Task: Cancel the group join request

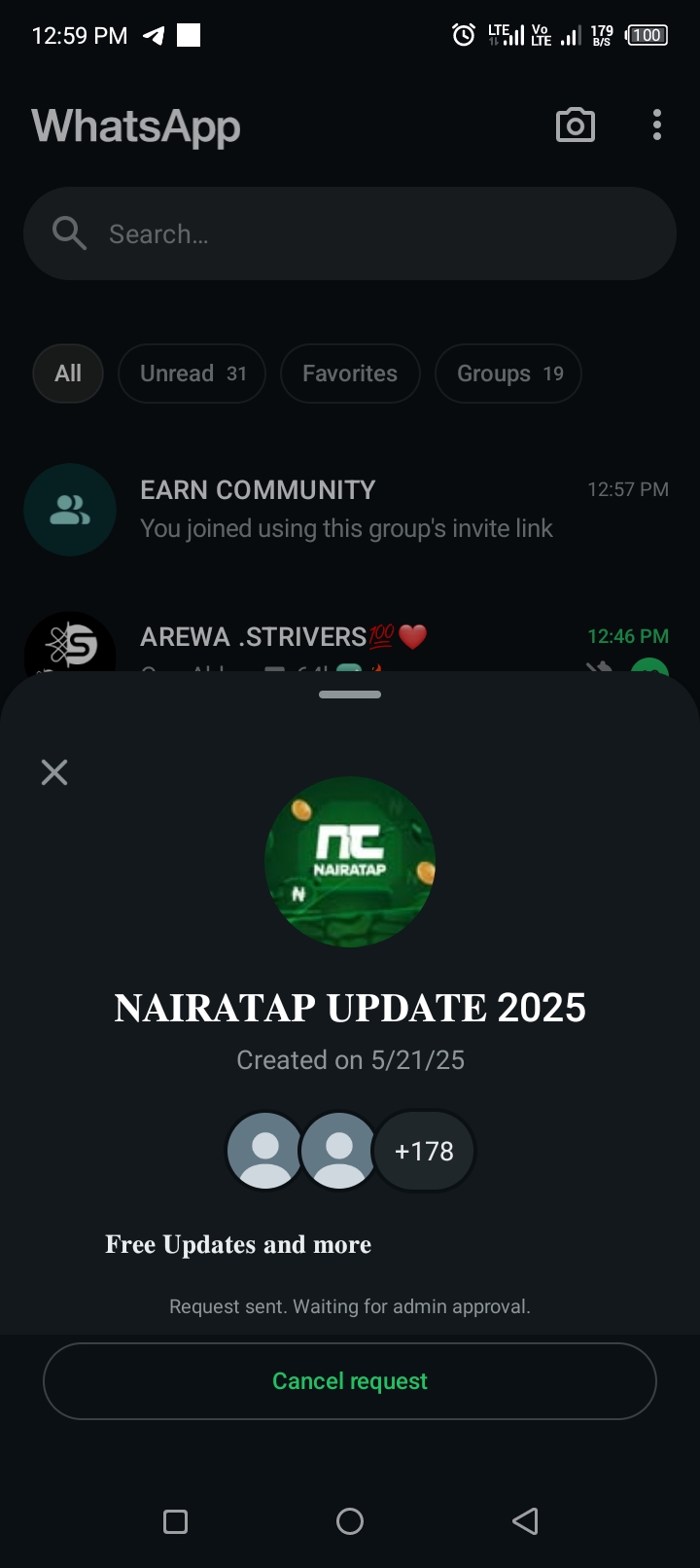Action: click(350, 1381)
